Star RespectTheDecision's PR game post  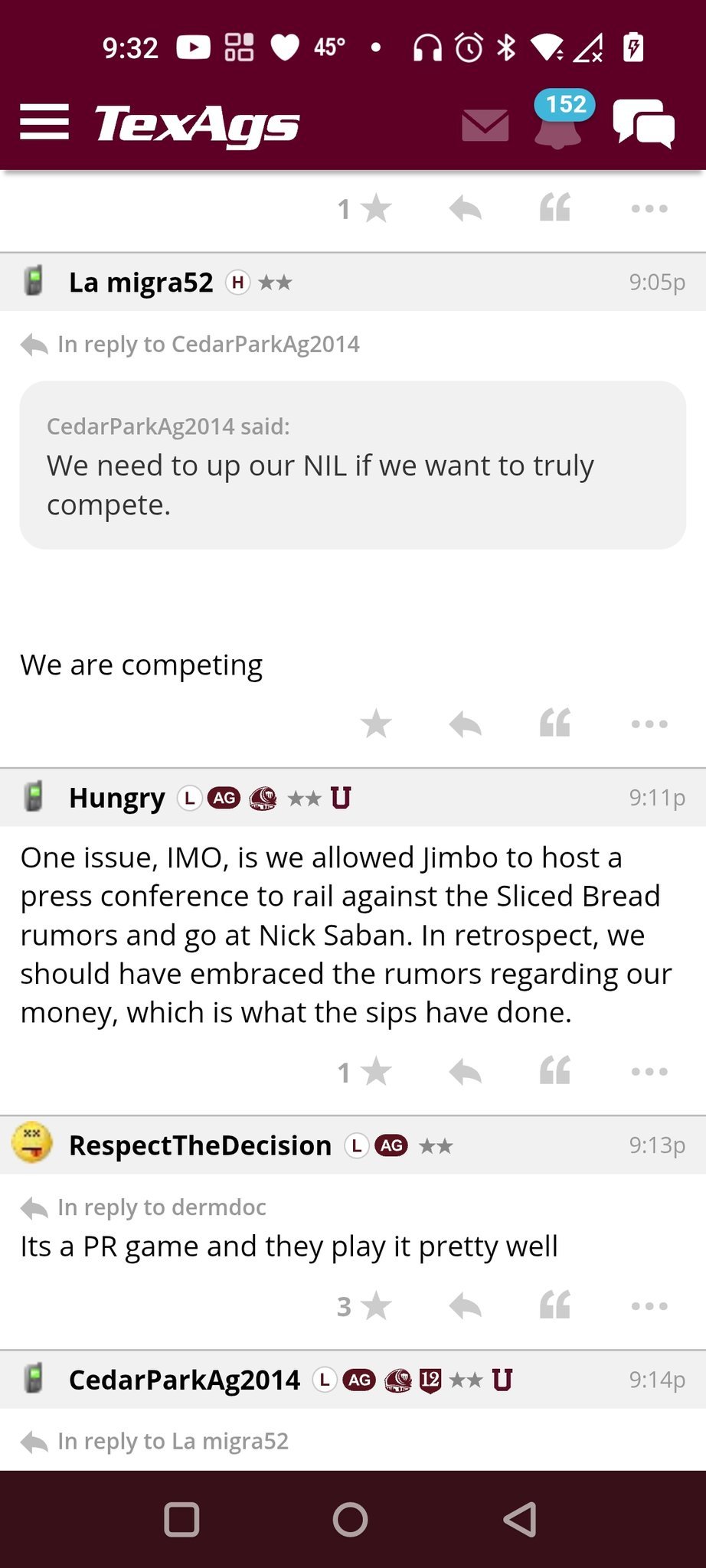375,1306
